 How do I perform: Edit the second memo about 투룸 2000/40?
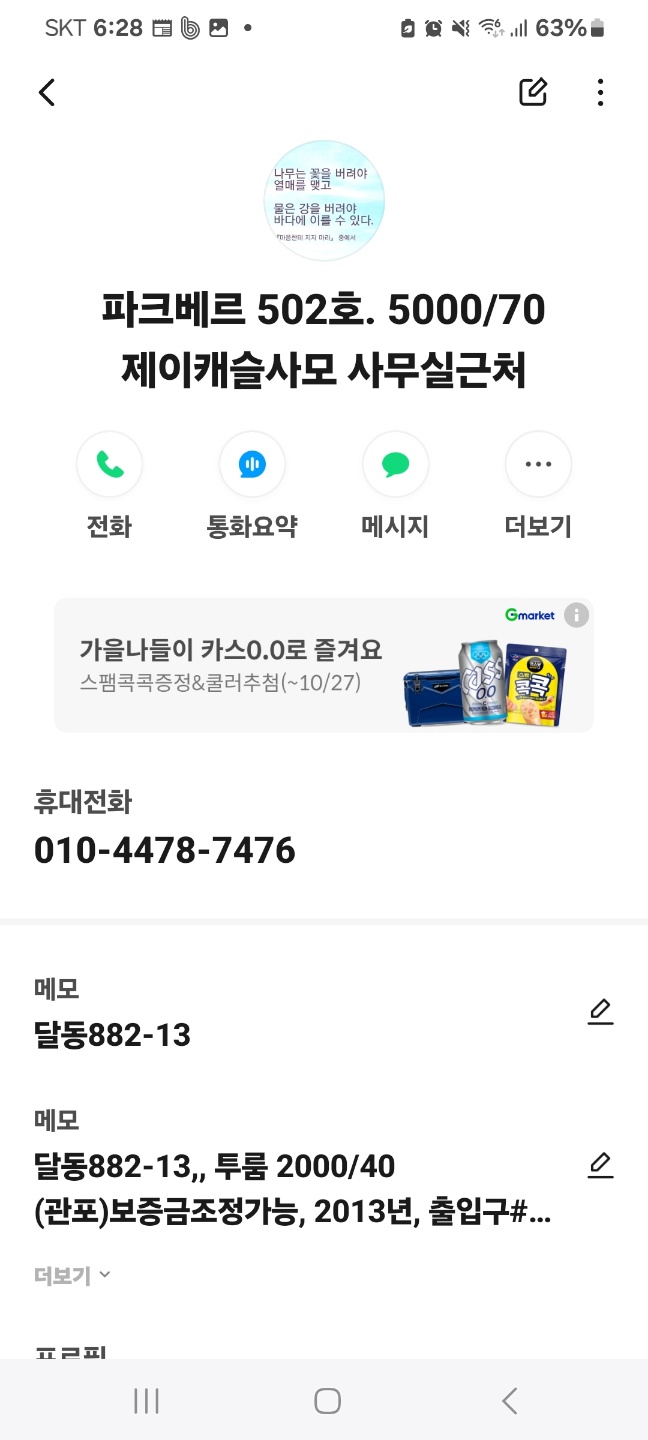(600, 1165)
